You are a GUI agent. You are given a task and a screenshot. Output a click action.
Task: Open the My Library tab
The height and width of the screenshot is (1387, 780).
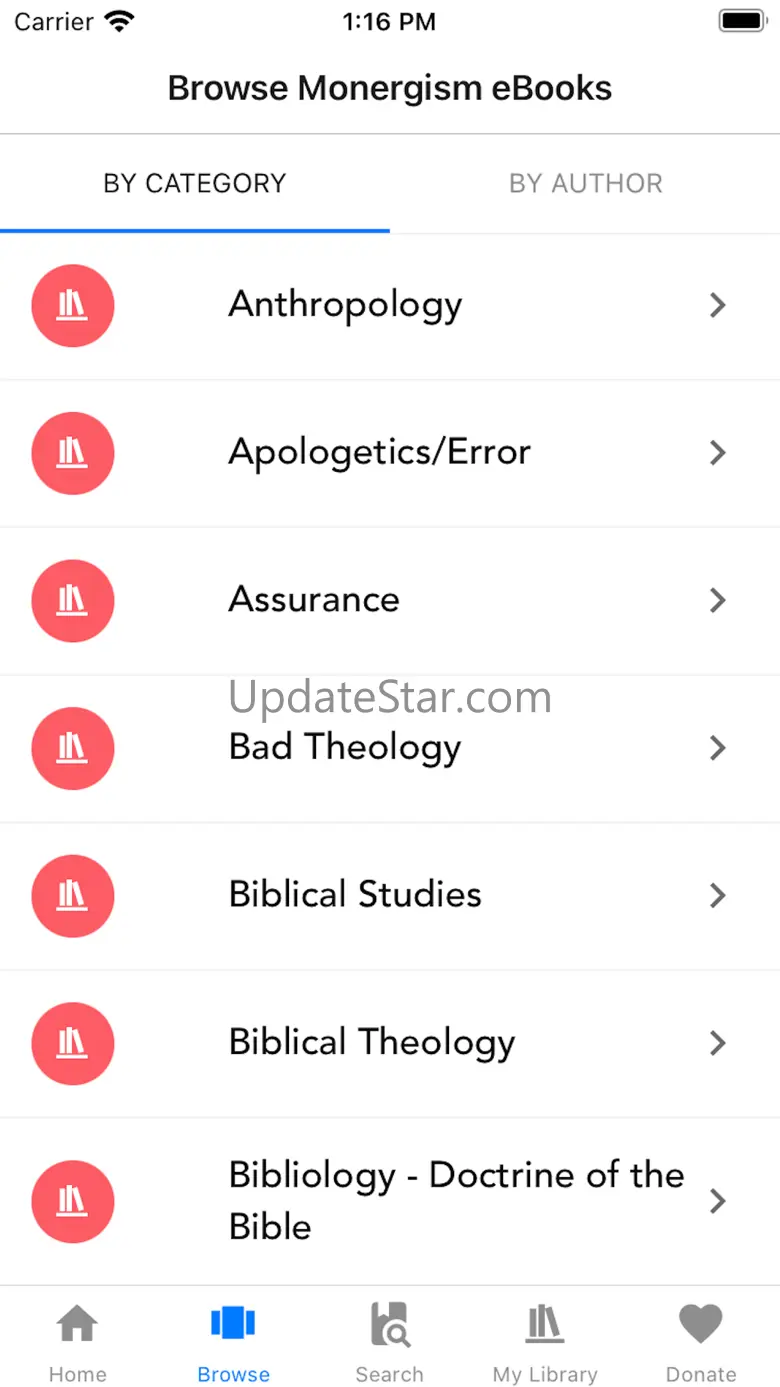545,1340
